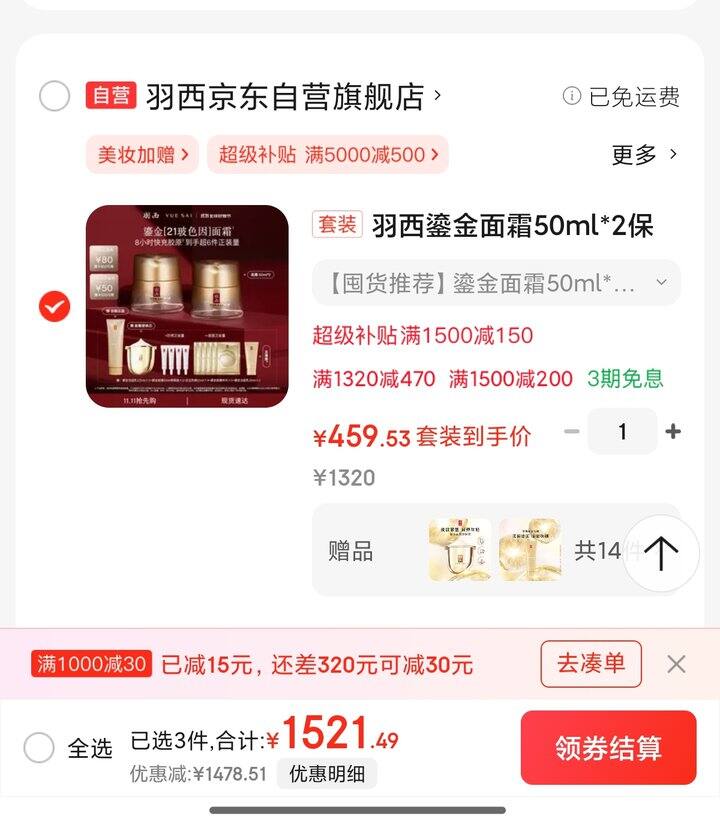Screen dimensions: 720x828
Task: Jump back to top with arrow button
Action: click(661, 553)
